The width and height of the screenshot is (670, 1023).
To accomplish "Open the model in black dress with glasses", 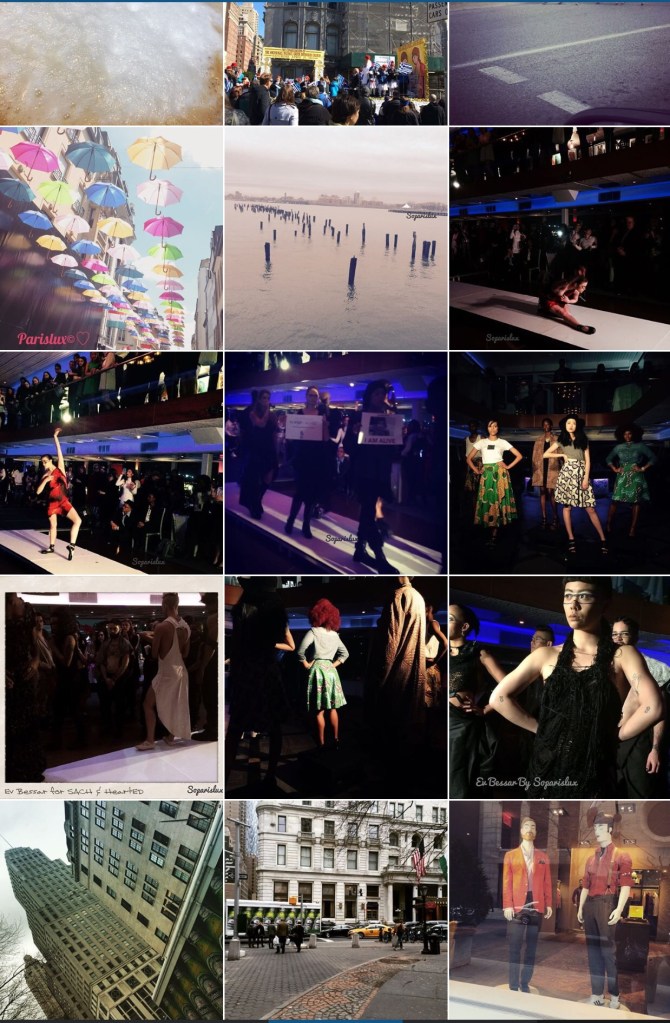I will click(x=559, y=686).
